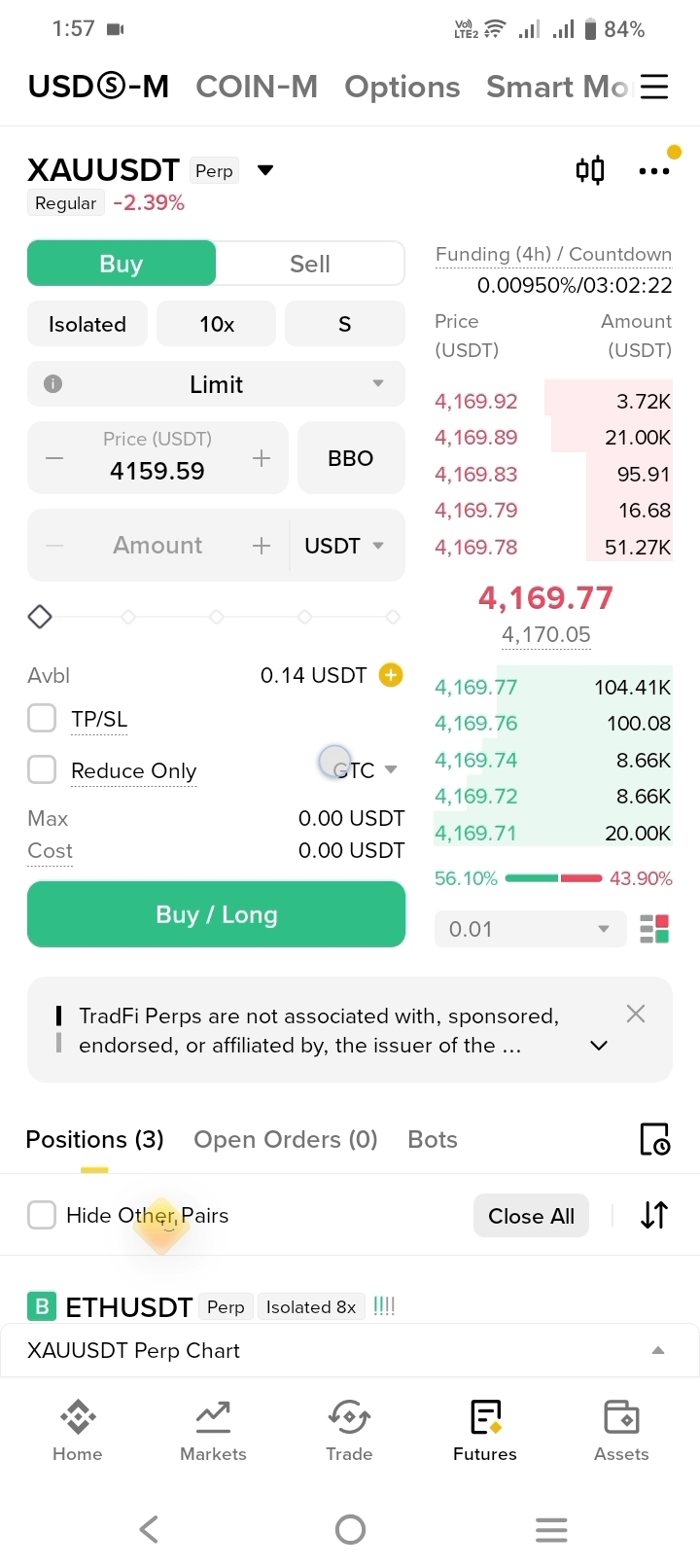Switch to the COIN-M tab
This screenshot has width=700, height=1568.
click(x=257, y=87)
